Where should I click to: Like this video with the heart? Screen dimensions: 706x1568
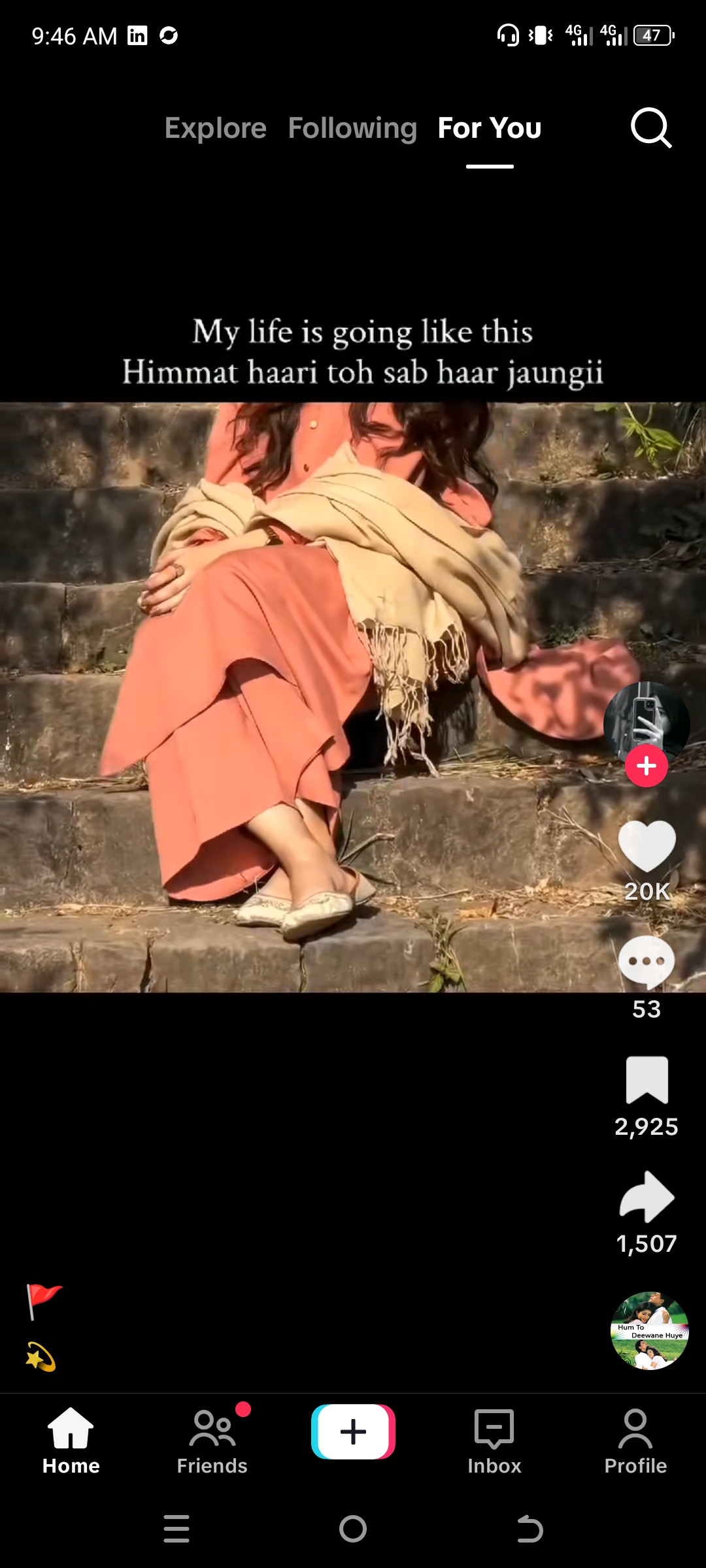tap(647, 846)
